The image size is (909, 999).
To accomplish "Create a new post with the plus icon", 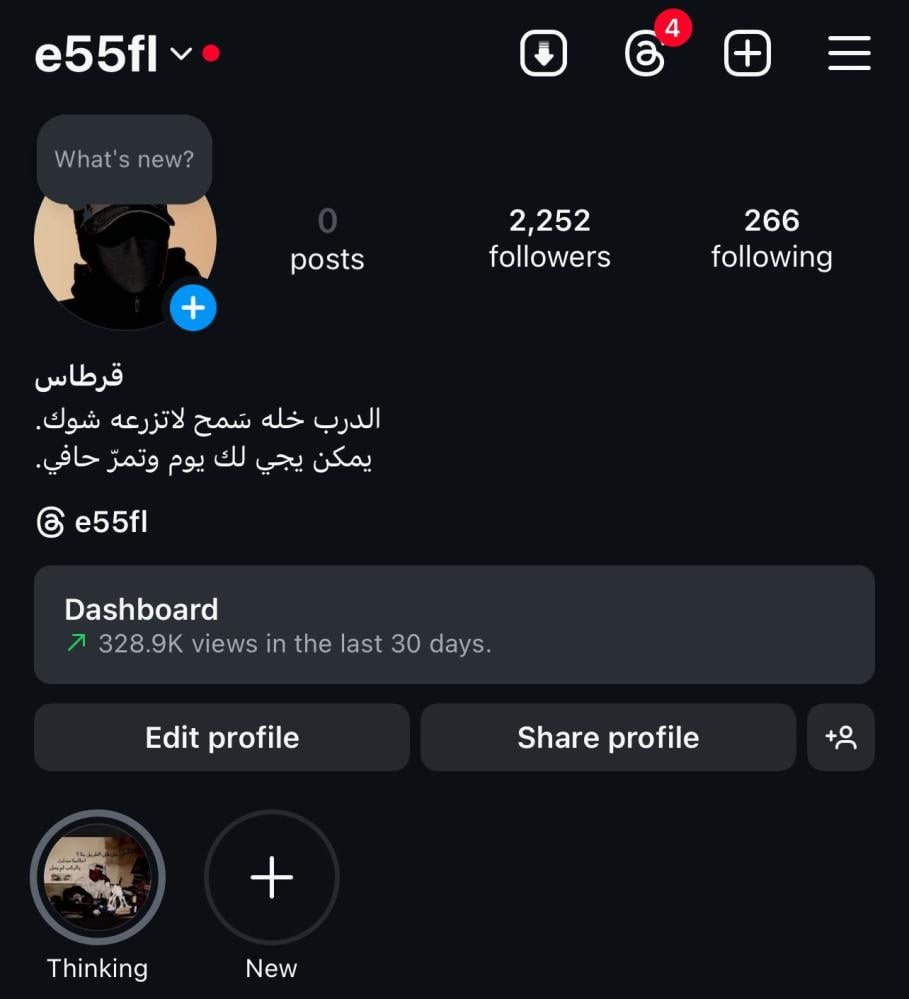I will point(747,54).
